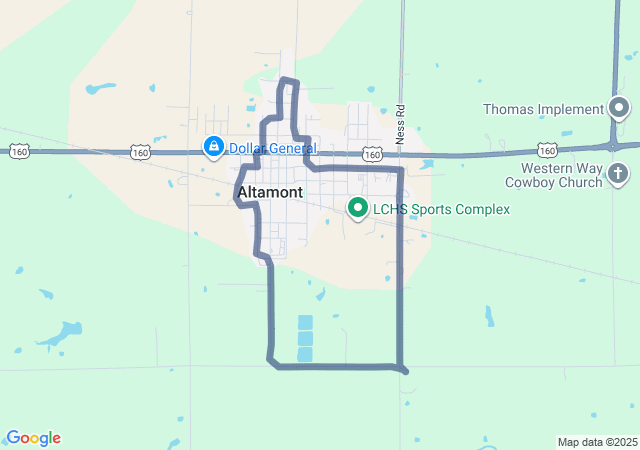This screenshot has width=640, height=450.
Task: Open Western Way Cowboy Church marker
Action: click(618, 175)
